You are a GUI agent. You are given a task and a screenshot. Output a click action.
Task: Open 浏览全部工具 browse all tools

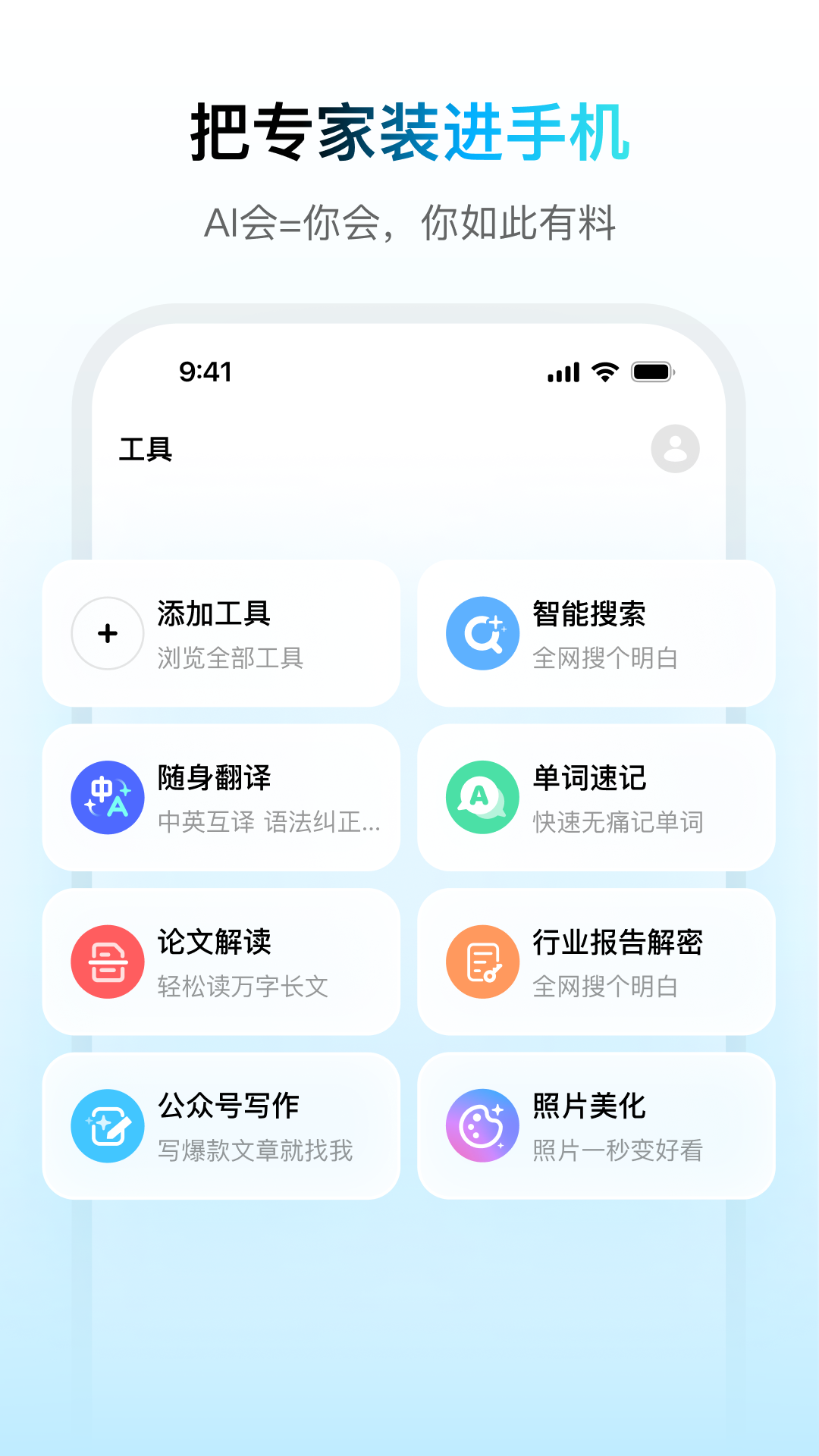(x=229, y=660)
